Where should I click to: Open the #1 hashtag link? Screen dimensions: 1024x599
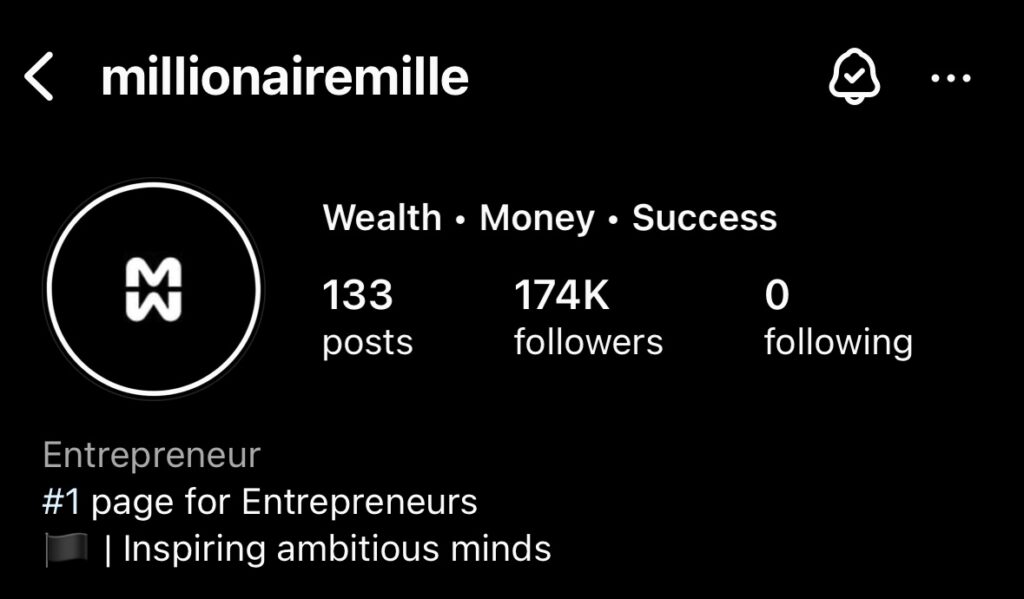pyautogui.click(x=61, y=501)
